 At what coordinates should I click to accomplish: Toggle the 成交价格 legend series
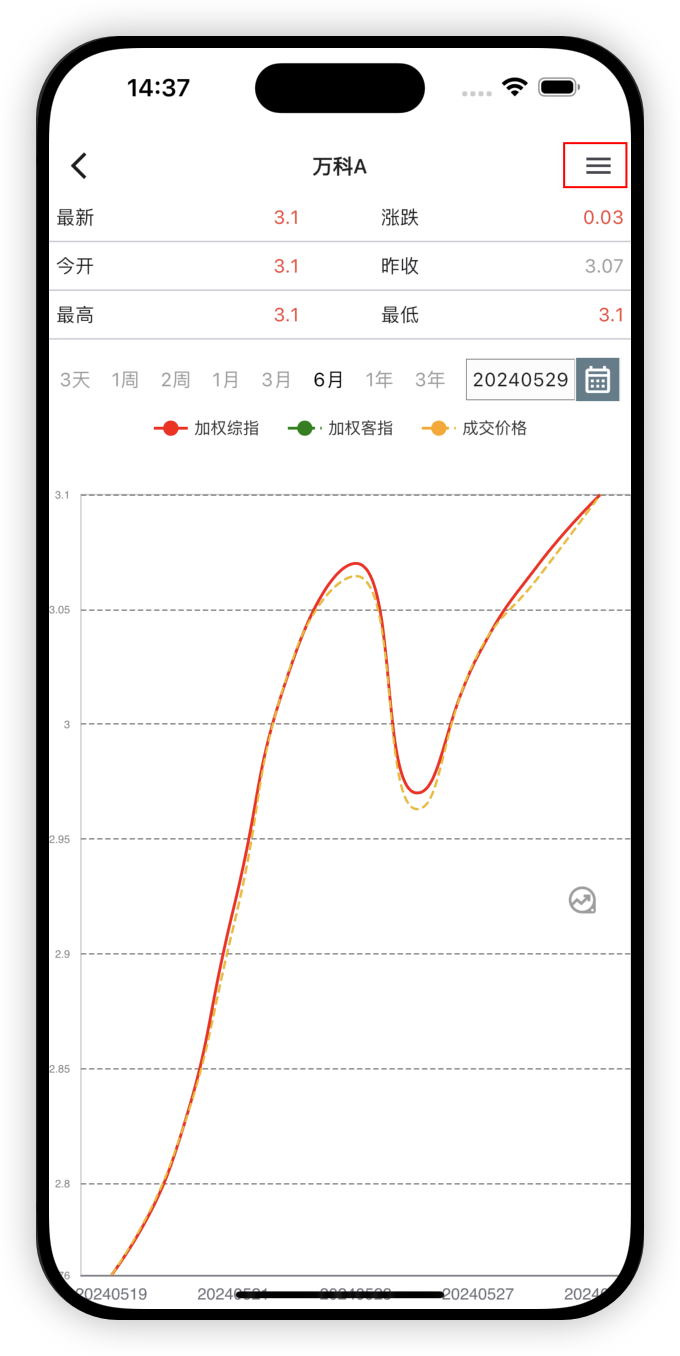click(474, 428)
